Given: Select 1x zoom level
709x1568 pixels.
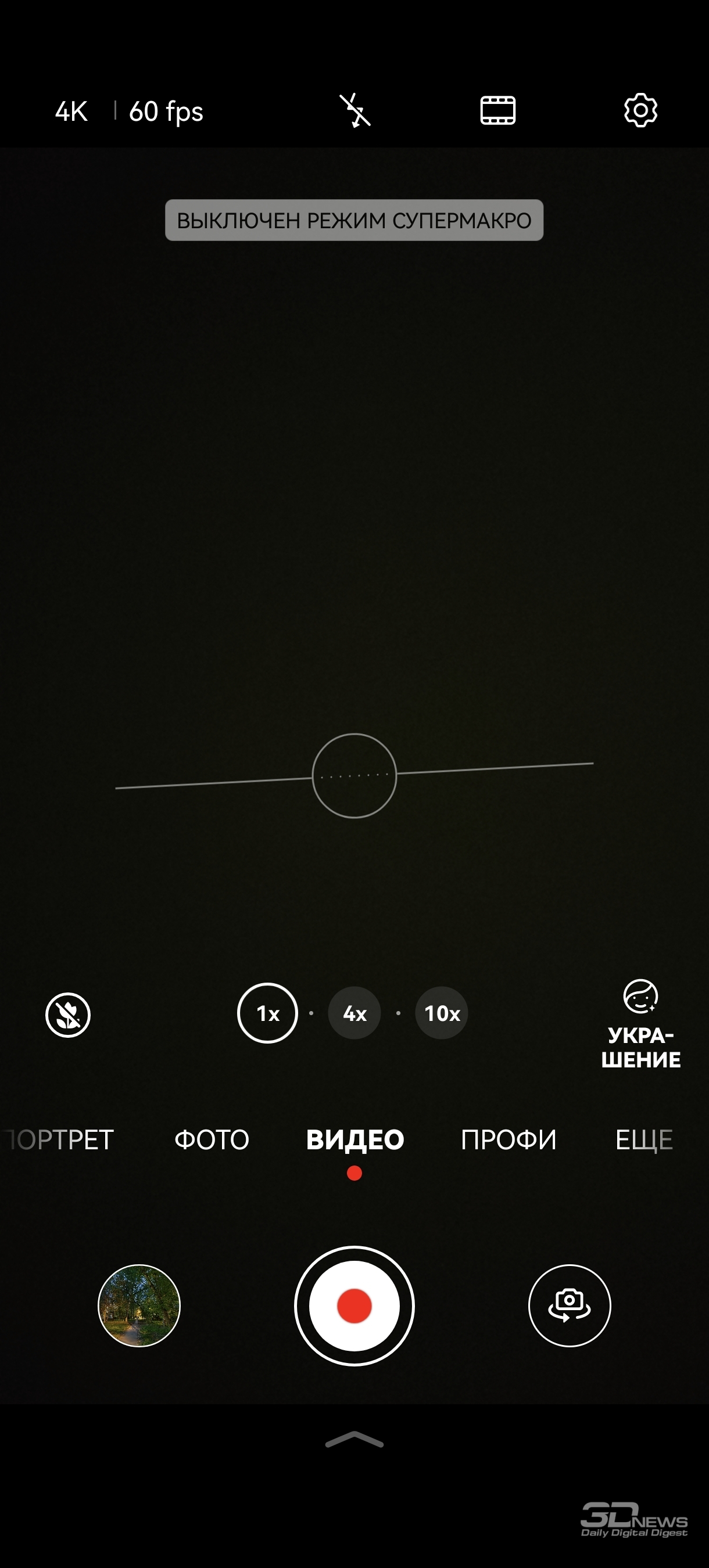Looking at the screenshot, I should (x=267, y=1013).
